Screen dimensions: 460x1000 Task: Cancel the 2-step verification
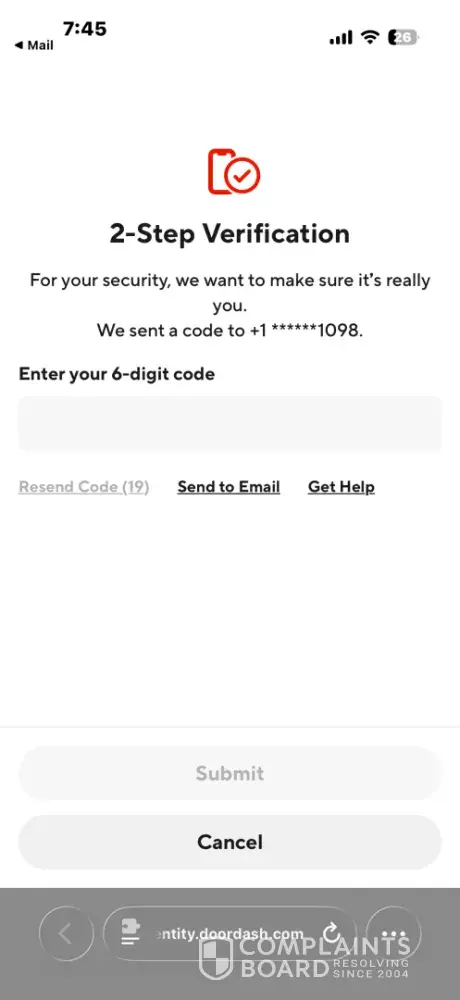click(x=230, y=842)
